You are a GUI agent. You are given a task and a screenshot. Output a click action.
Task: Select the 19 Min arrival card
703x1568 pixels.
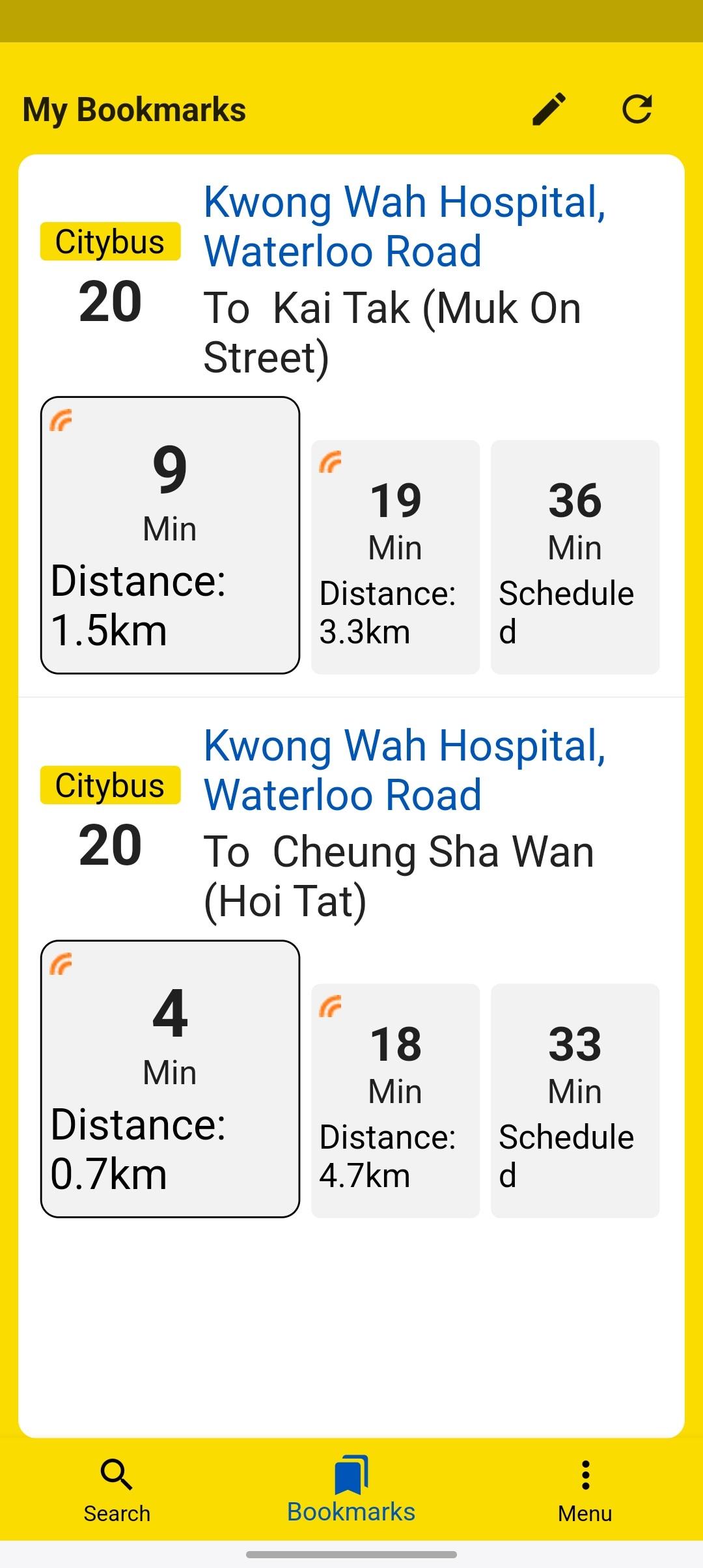pos(396,557)
